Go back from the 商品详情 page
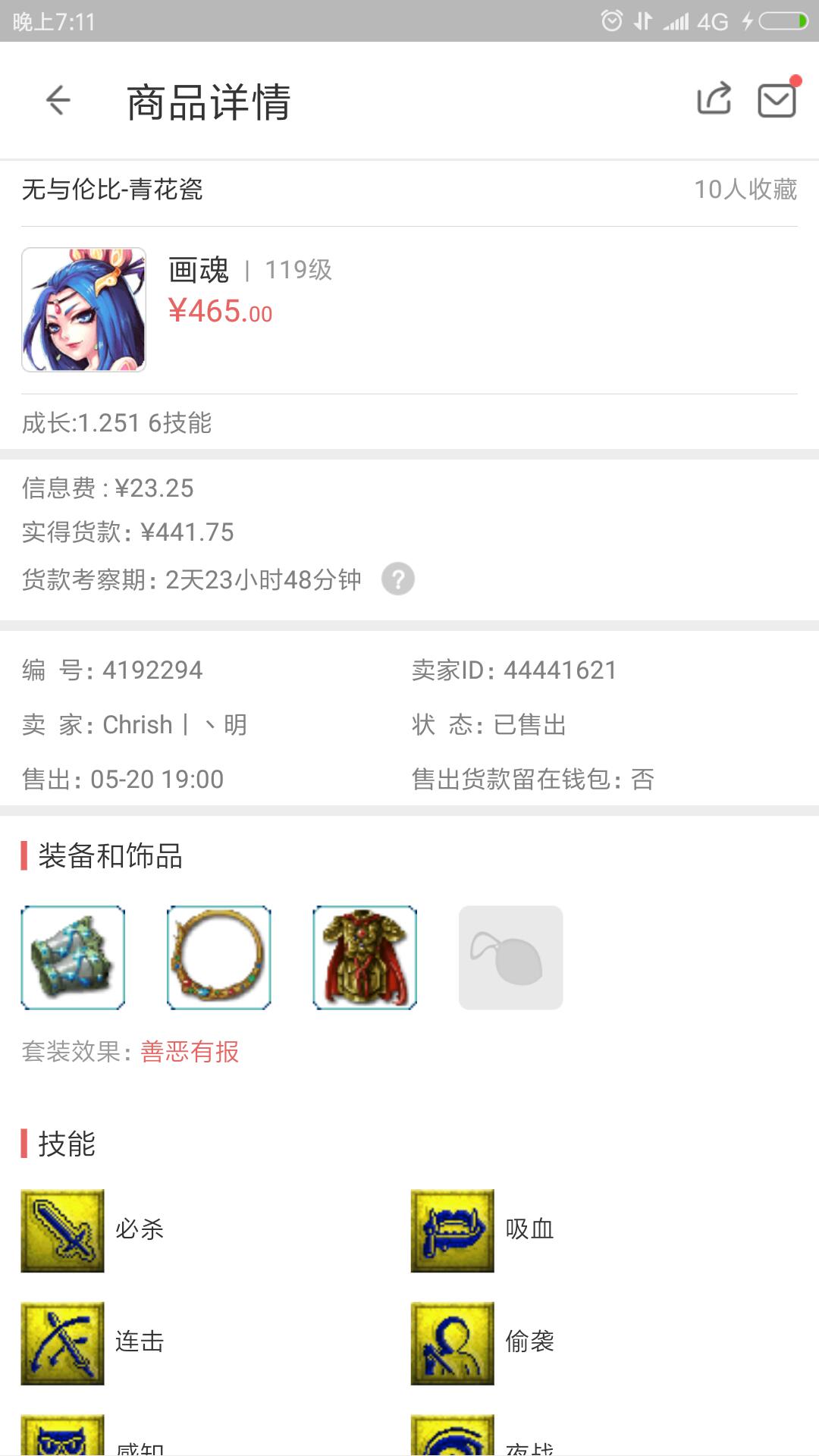The image size is (819, 1456). pyautogui.click(x=58, y=100)
